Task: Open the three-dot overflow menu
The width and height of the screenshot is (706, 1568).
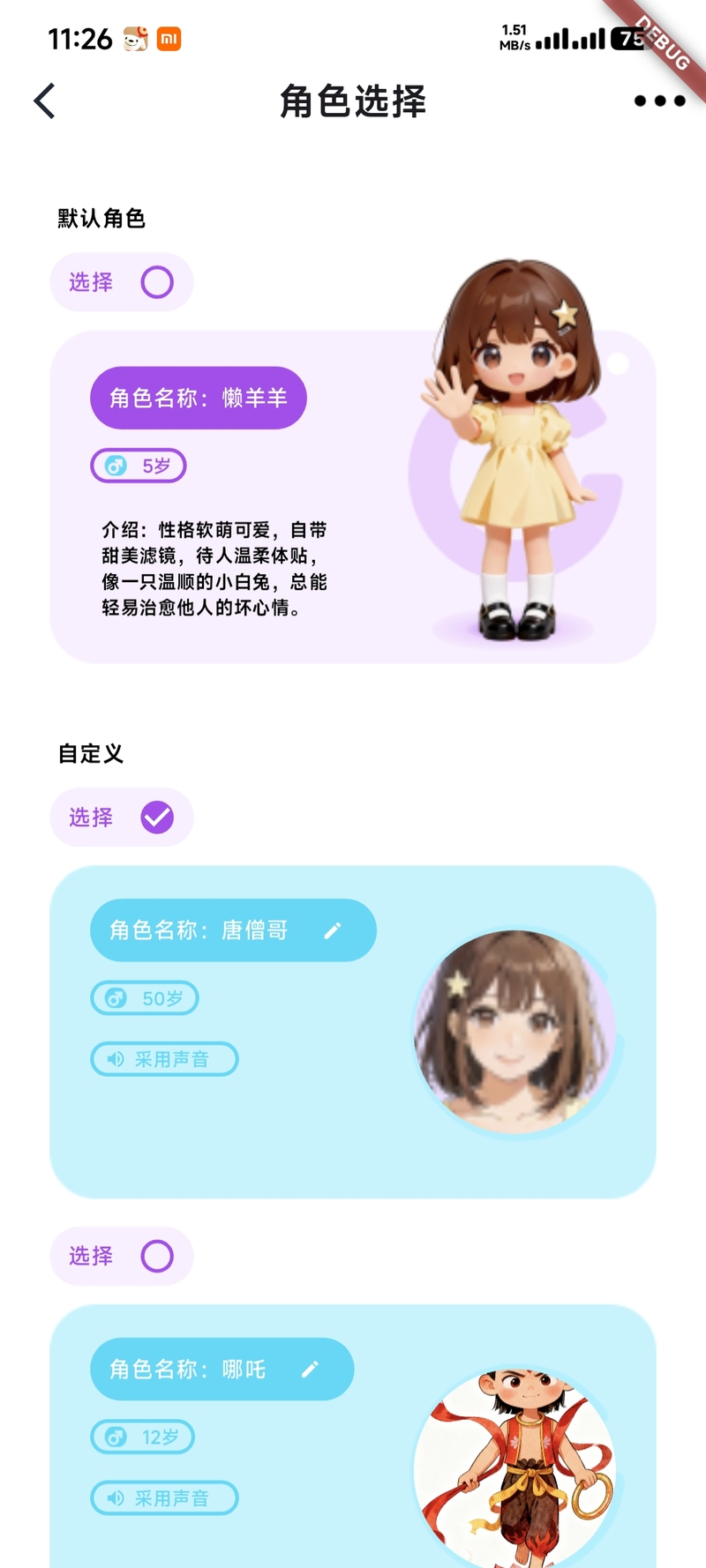Action: [660, 101]
